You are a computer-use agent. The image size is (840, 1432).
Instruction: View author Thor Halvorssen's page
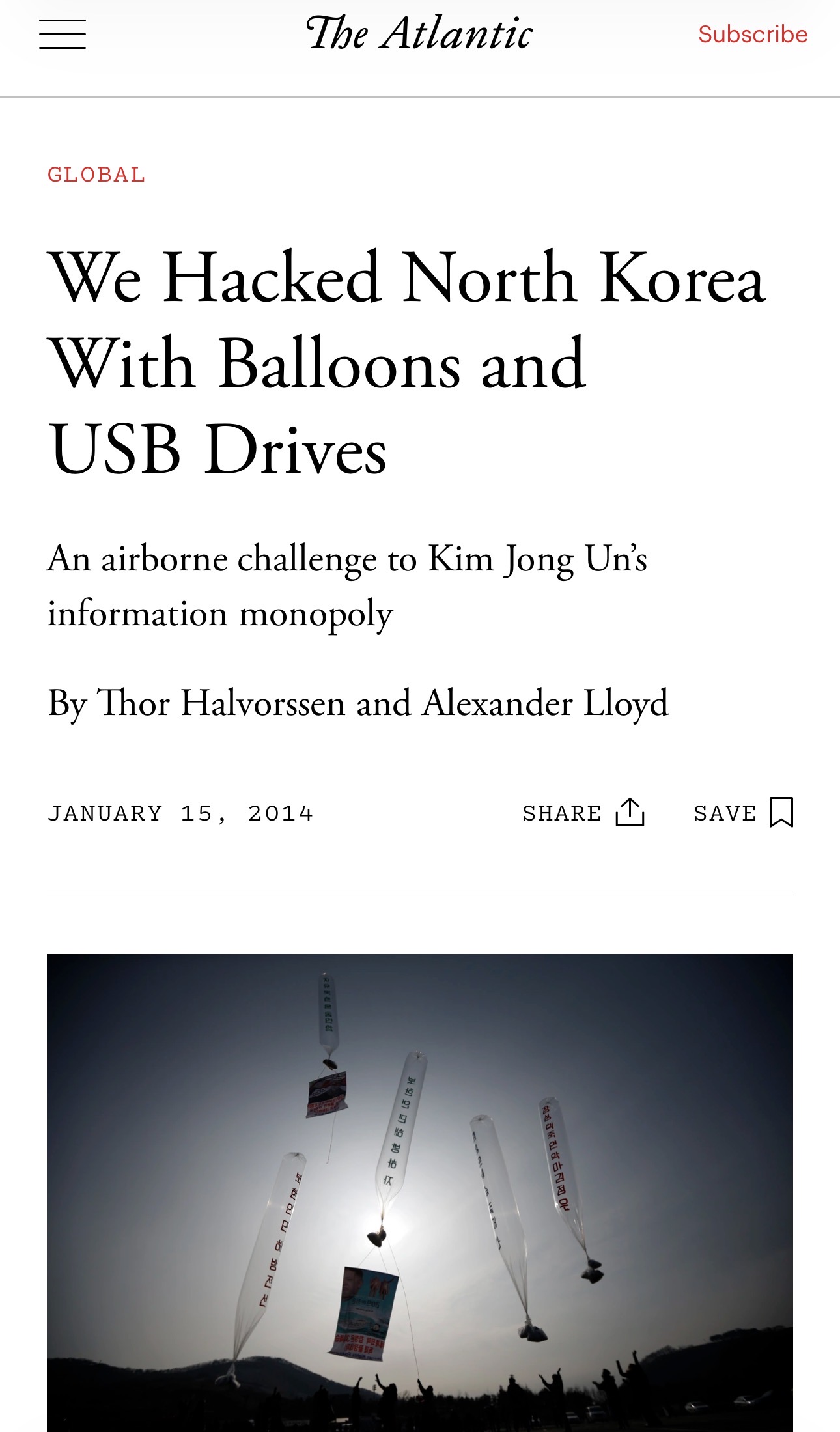click(221, 703)
